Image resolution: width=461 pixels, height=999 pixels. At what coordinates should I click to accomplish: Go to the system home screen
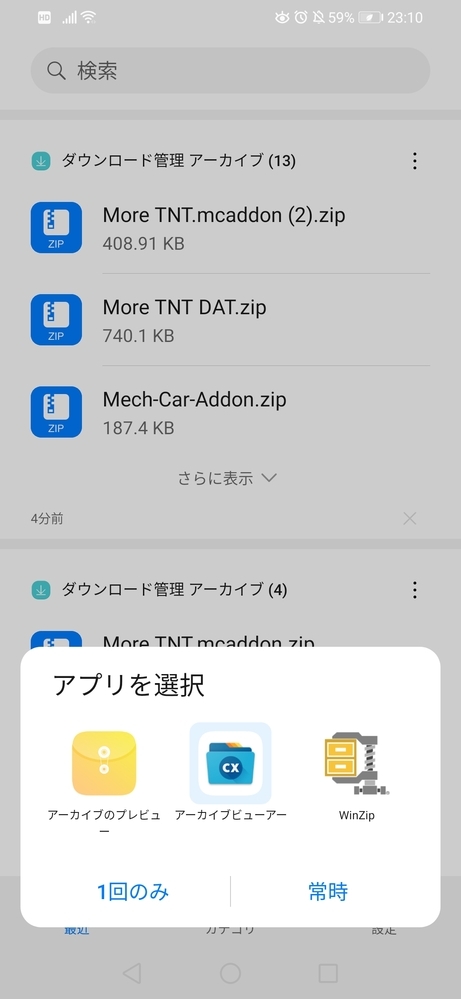[x=230, y=973]
